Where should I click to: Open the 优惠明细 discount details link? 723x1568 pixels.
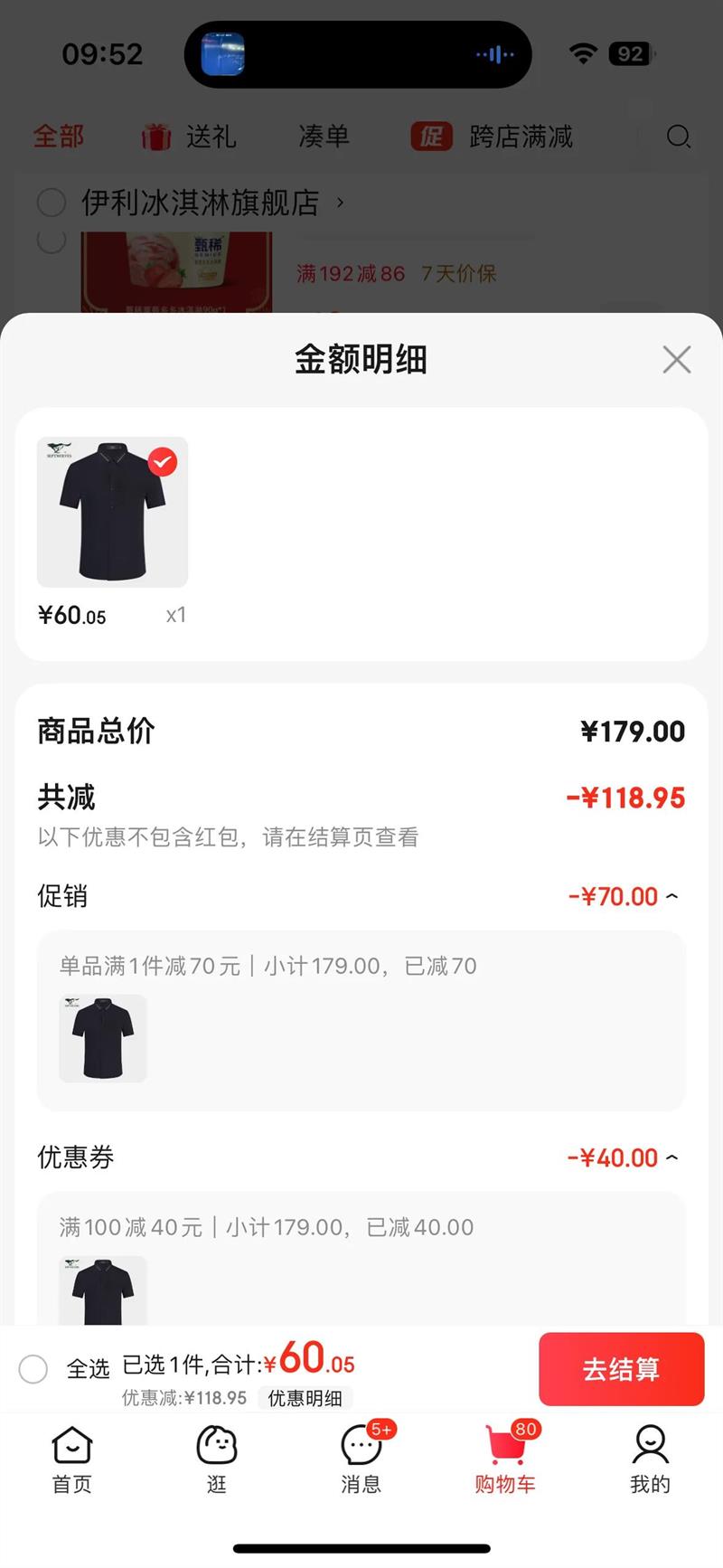point(305,1398)
